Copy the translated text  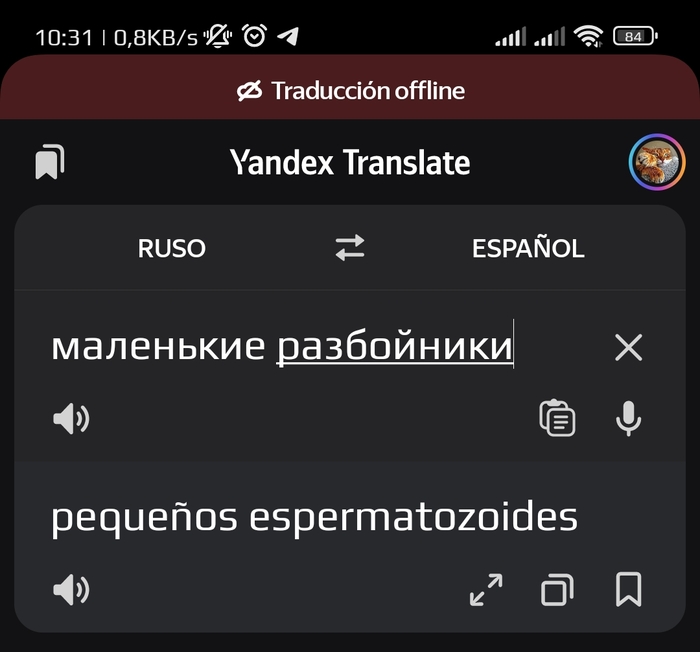tap(555, 590)
